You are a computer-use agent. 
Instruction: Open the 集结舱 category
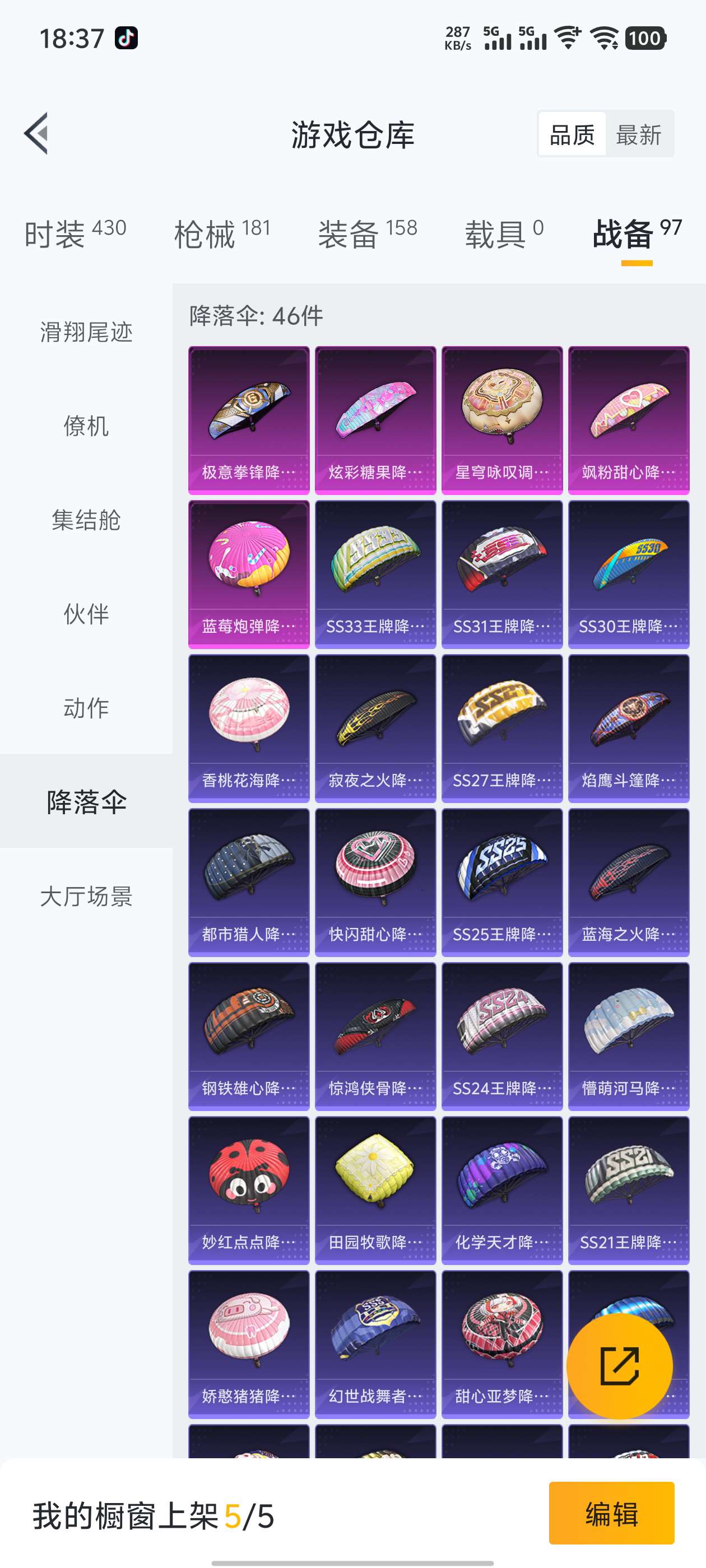[86, 520]
